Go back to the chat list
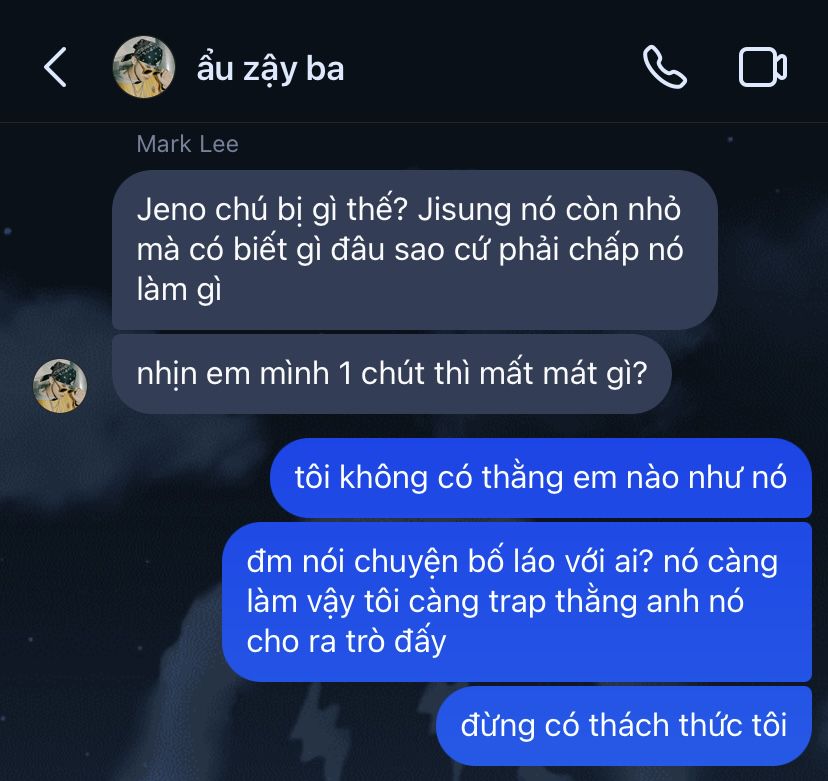Image resolution: width=828 pixels, height=781 pixels. pyautogui.click(x=56, y=67)
